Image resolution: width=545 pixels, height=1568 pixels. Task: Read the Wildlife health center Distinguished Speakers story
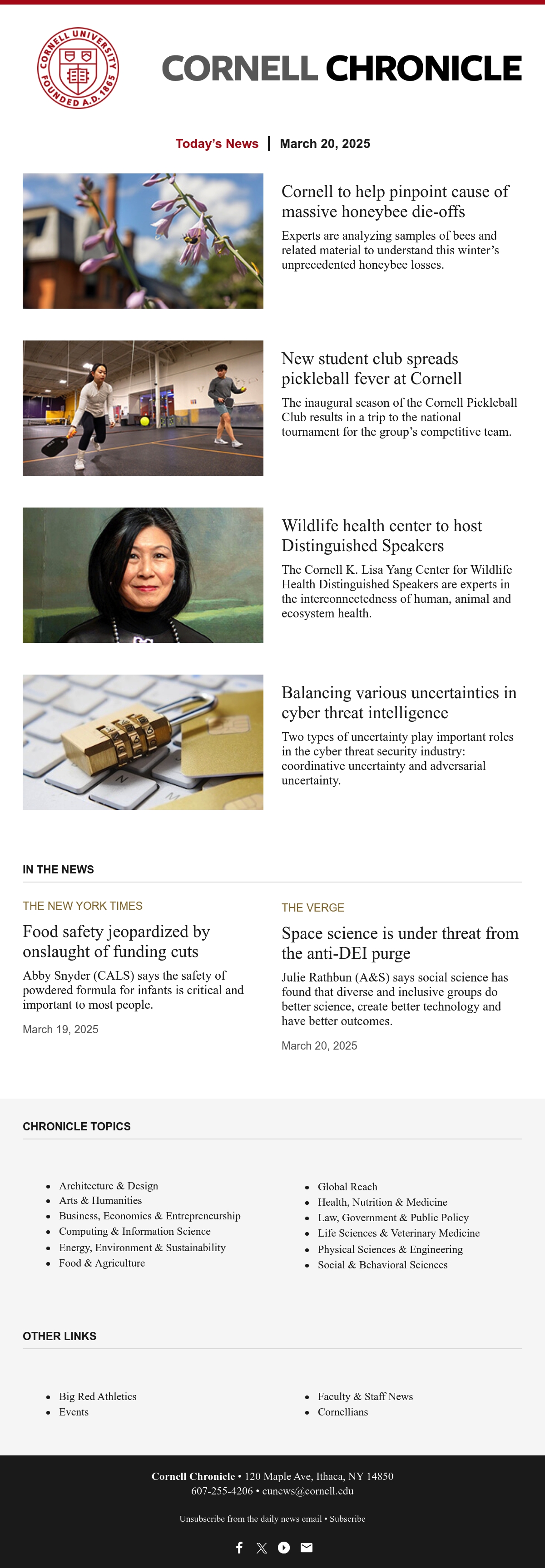click(382, 536)
